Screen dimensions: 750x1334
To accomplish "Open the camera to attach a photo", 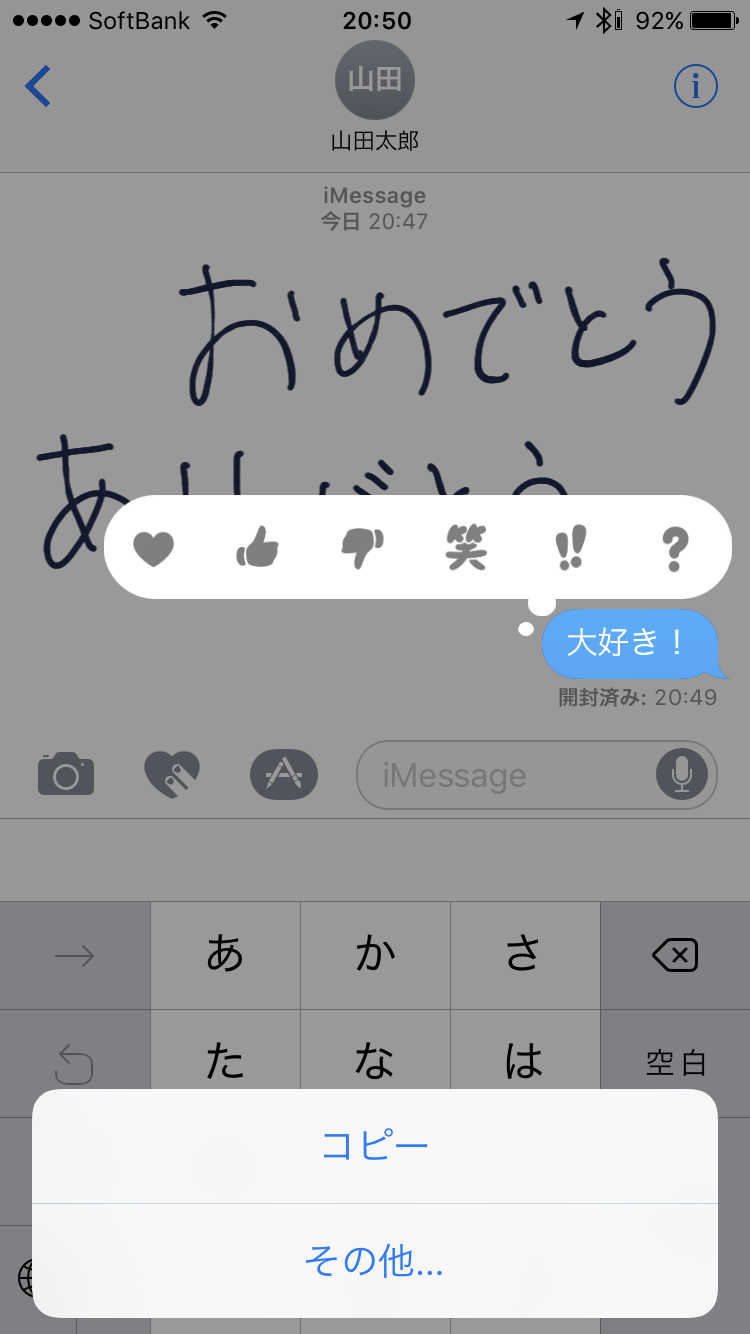I will (x=66, y=774).
